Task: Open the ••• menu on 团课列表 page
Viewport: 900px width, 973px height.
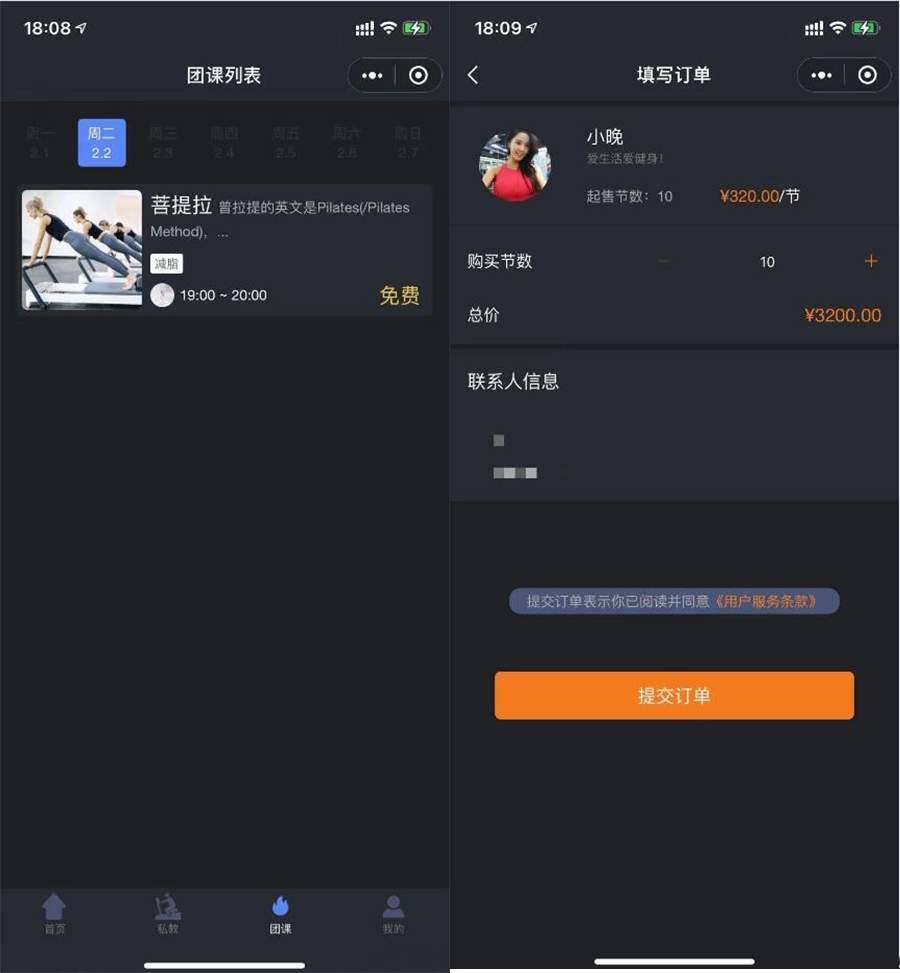Action: tap(372, 75)
